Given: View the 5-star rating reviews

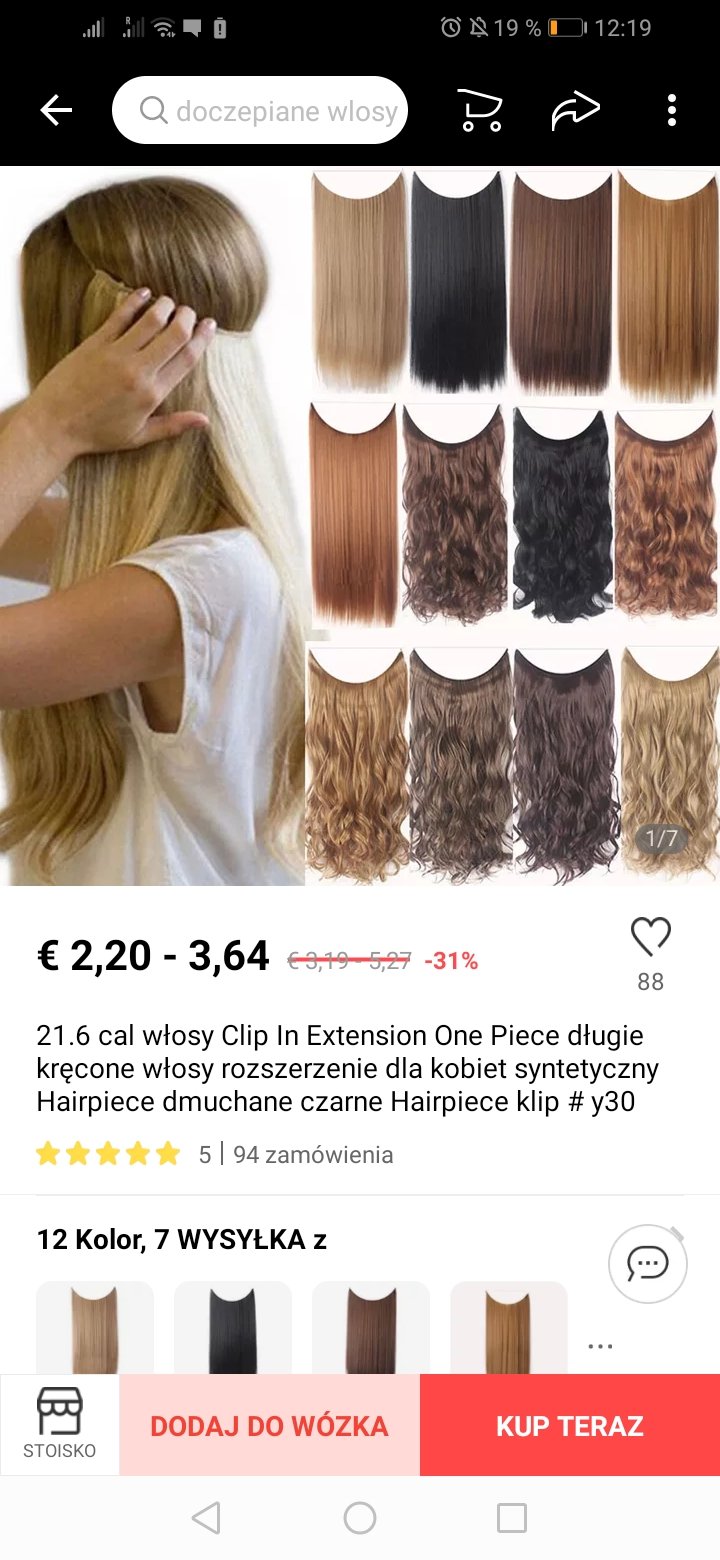Looking at the screenshot, I should pos(108,1155).
